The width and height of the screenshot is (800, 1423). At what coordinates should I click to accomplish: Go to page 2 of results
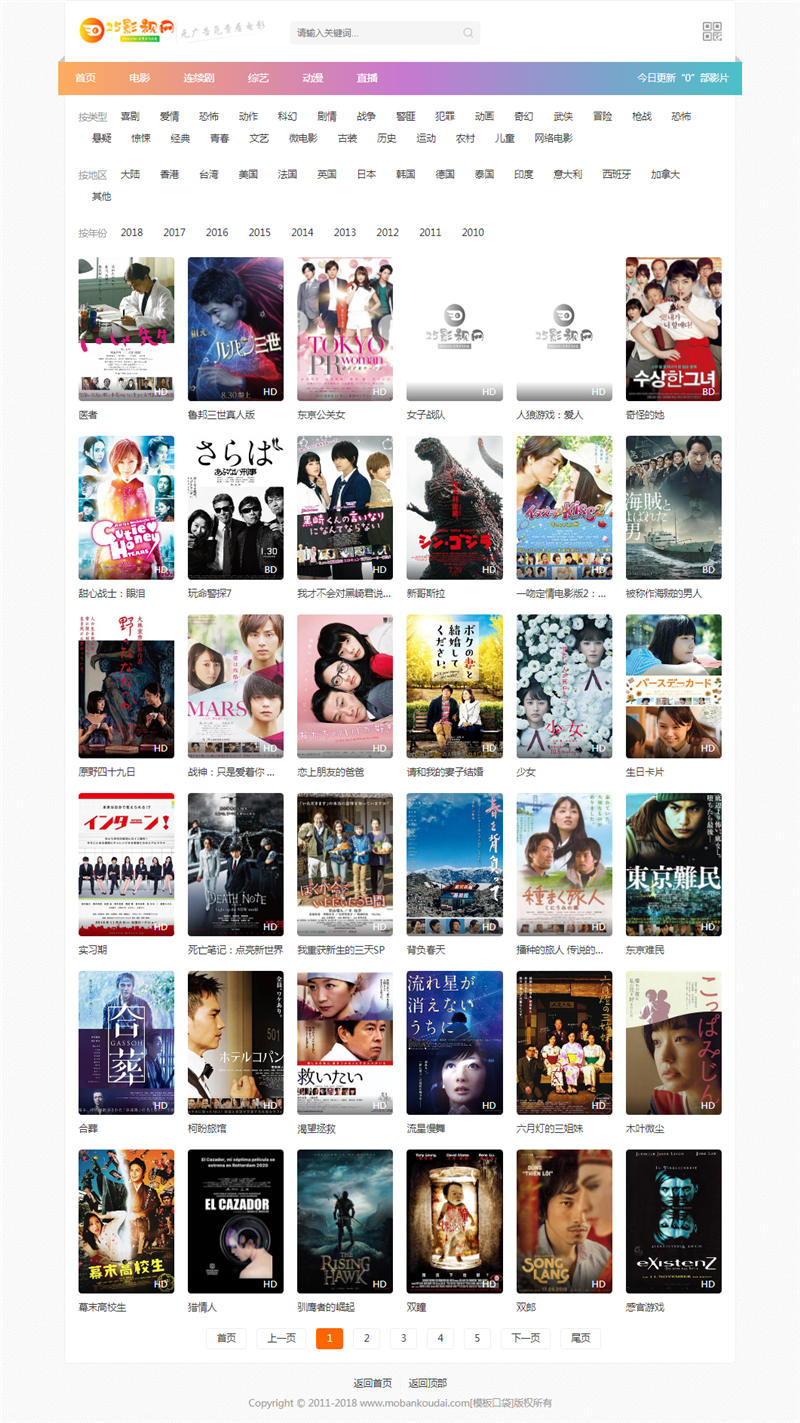(x=366, y=1338)
